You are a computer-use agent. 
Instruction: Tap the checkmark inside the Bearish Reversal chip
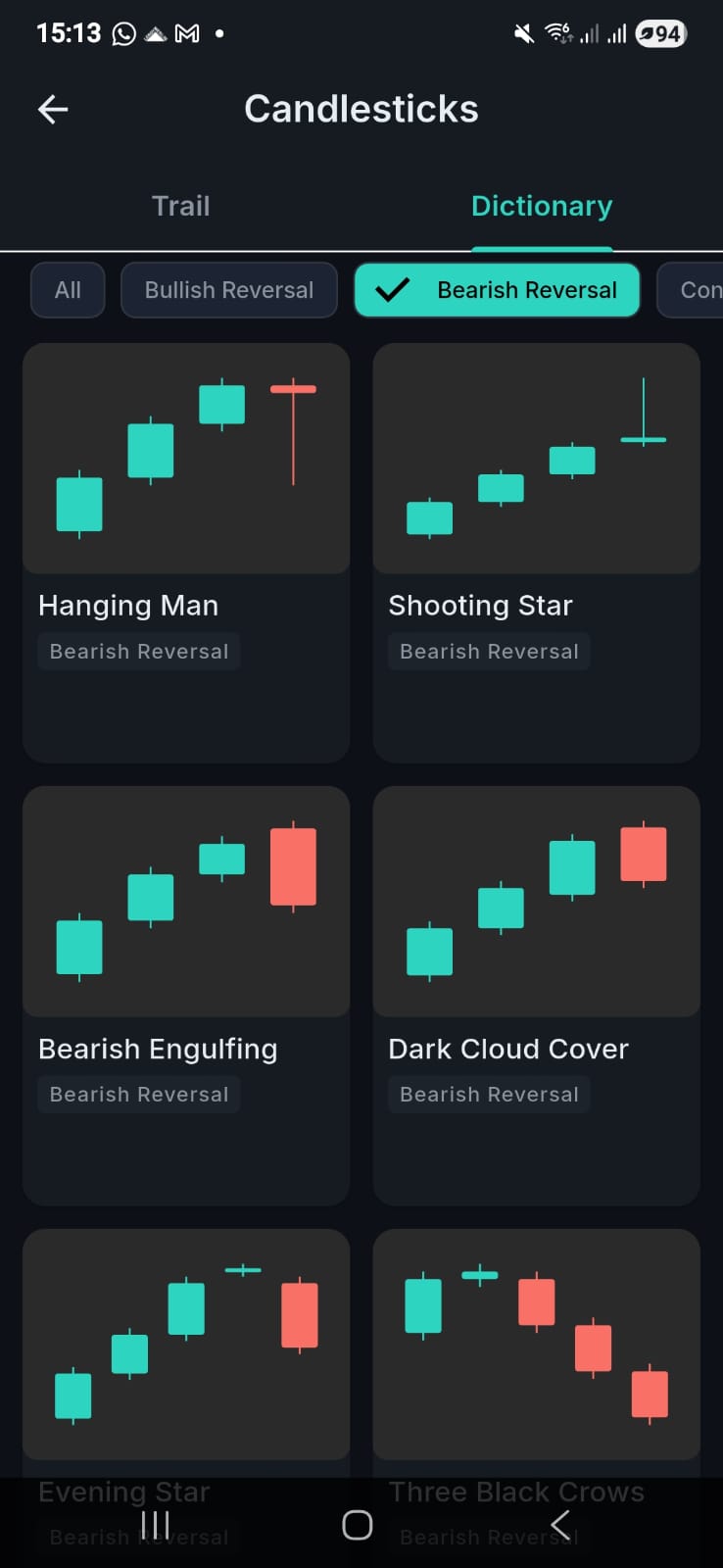(x=393, y=289)
